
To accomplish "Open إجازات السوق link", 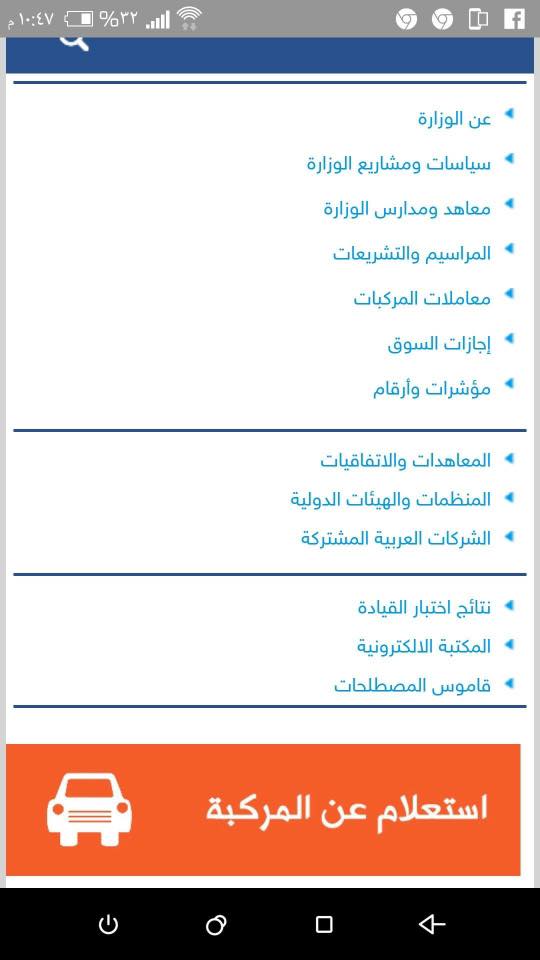I will (439, 343).
